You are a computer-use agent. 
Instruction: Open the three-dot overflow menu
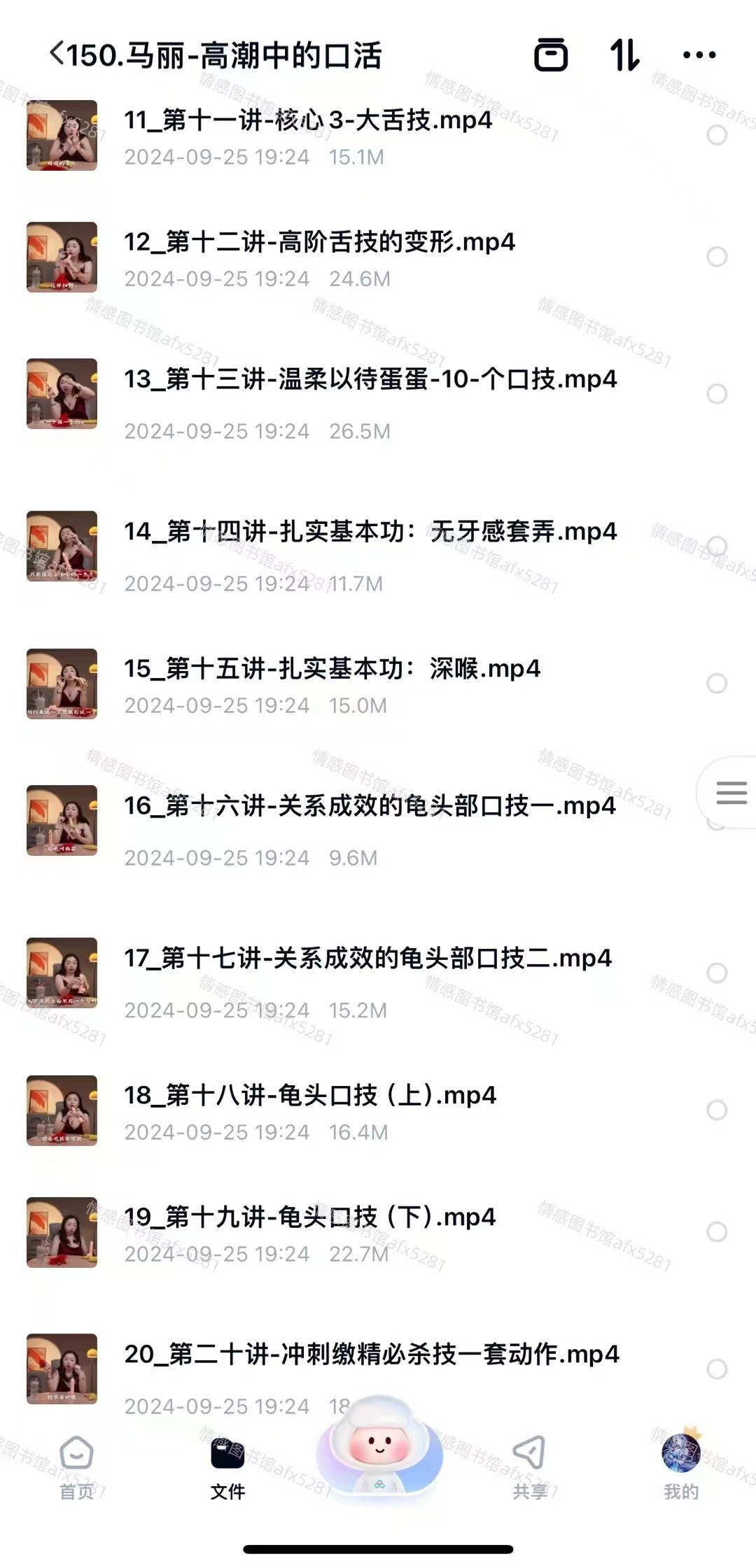coord(699,55)
